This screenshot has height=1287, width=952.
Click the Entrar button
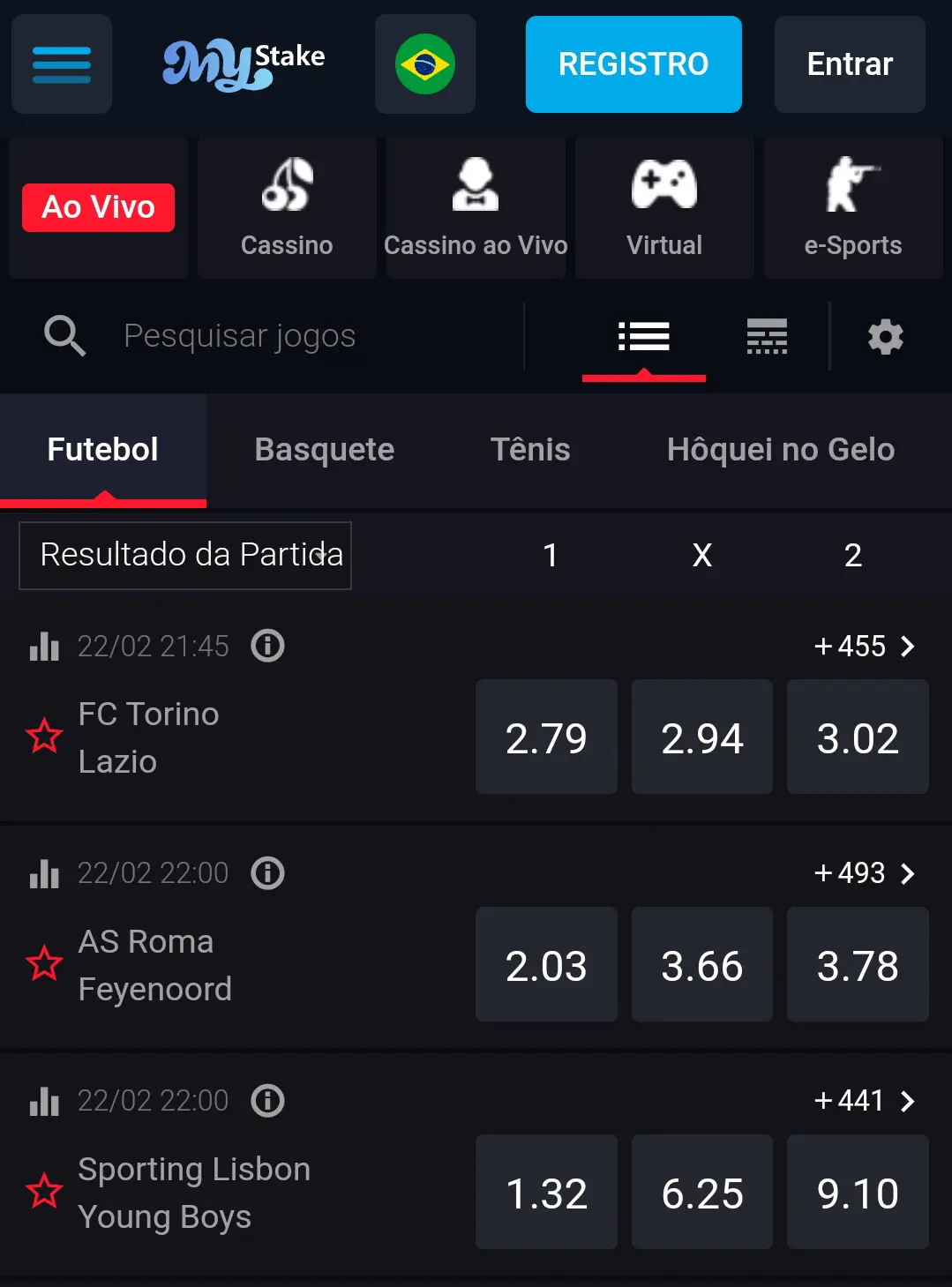click(848, 64)
